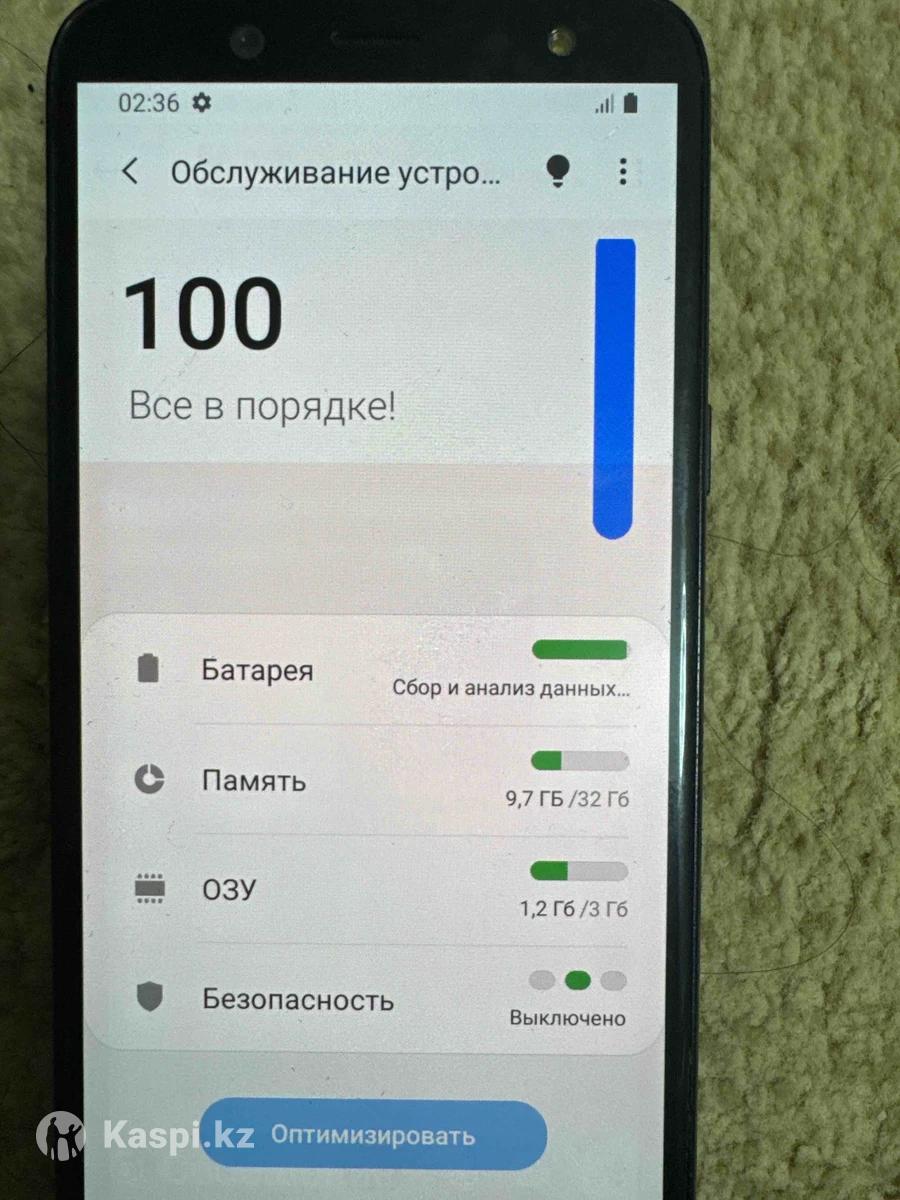
Task: Open the three-dot overflow menu
Action: (x=623, y=172)
